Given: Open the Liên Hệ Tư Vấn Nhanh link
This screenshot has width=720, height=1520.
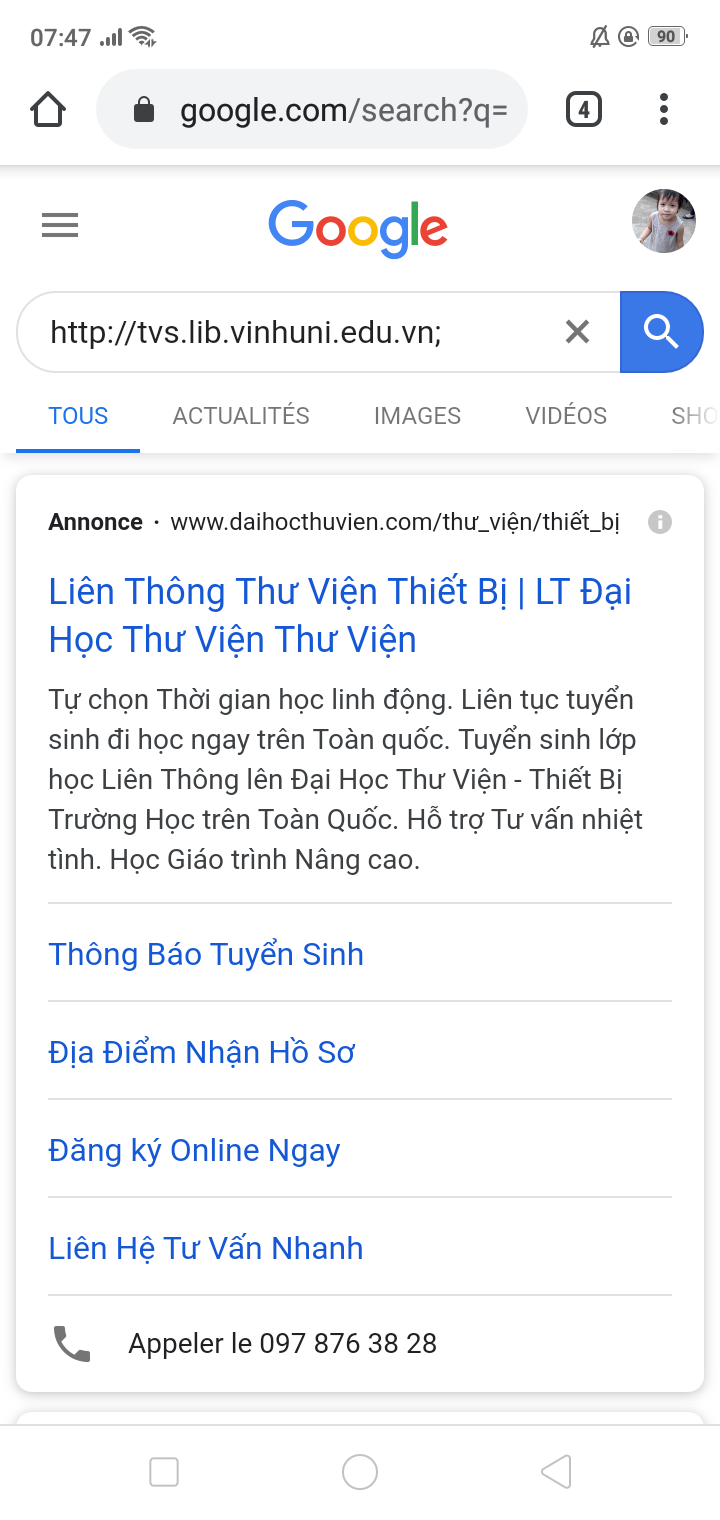Looking at the screenshot, I should coord(206,1248).
